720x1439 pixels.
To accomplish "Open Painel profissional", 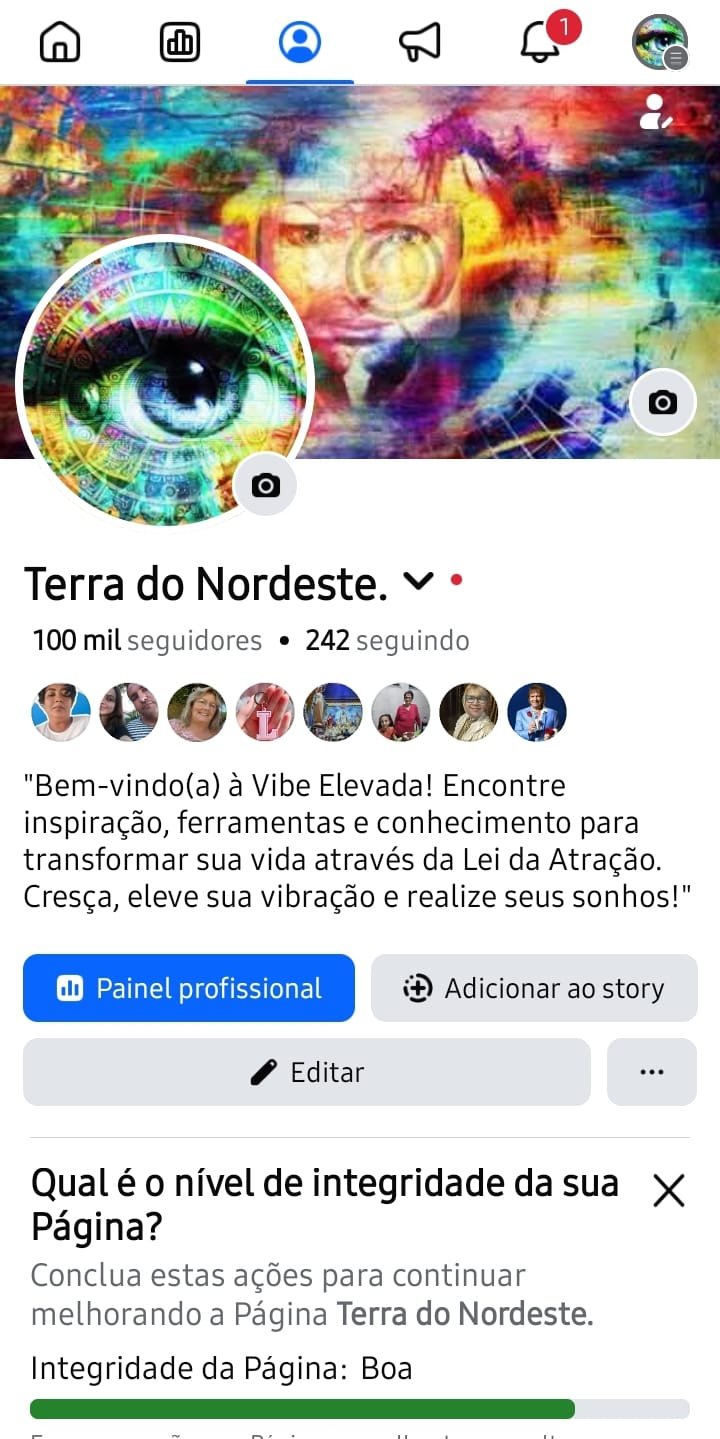I will 189,988.
